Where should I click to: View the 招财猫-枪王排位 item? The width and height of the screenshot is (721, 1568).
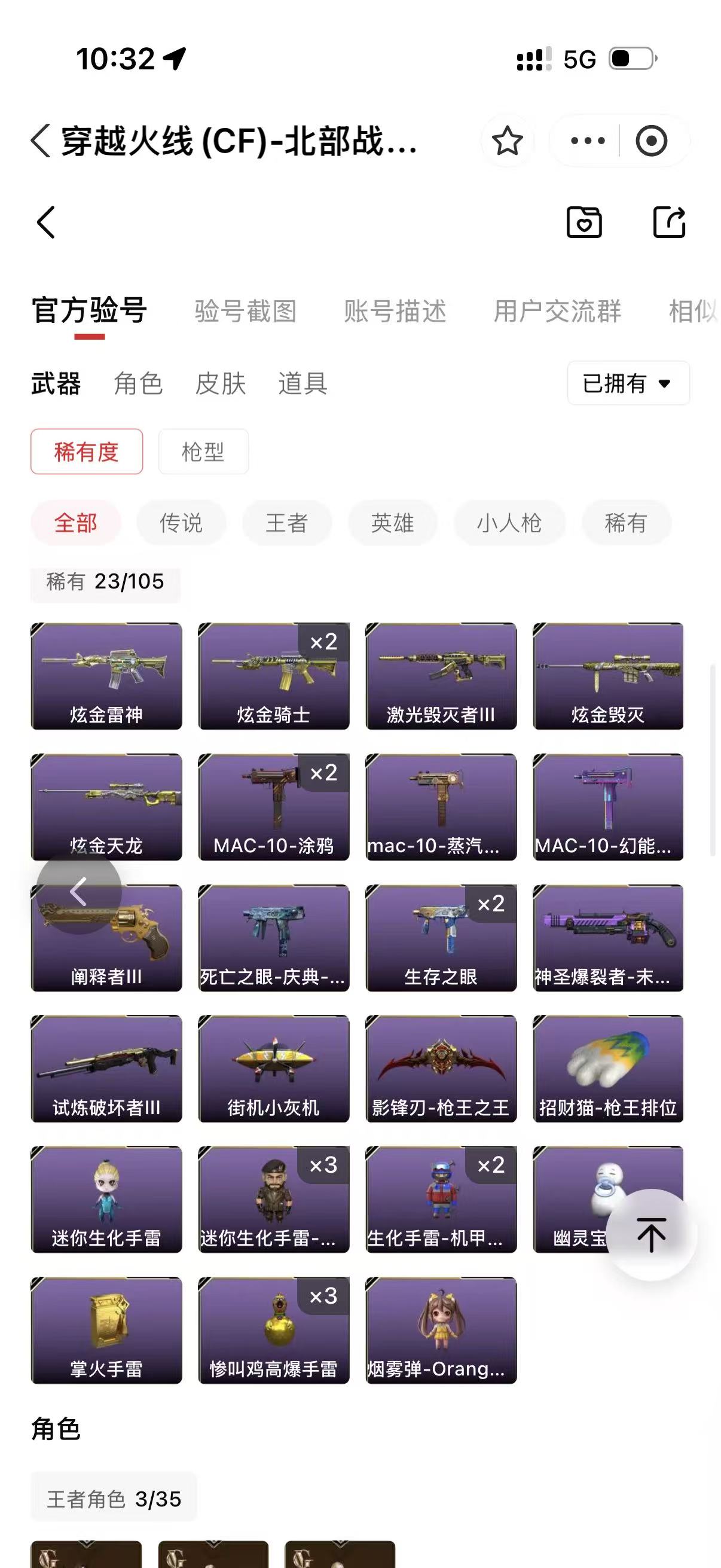(x=608, y=1068)
